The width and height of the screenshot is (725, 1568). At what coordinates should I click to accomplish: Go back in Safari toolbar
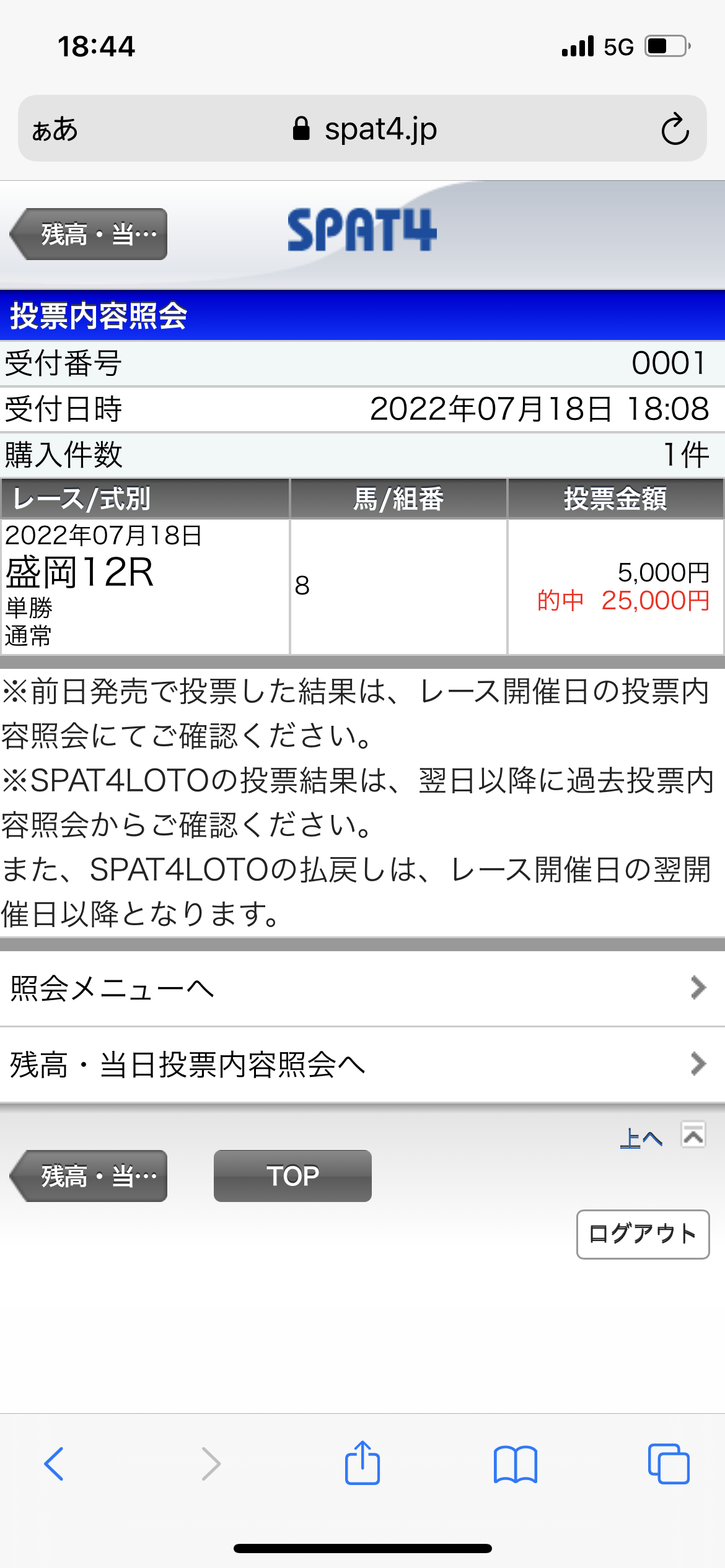(55, 1464)
